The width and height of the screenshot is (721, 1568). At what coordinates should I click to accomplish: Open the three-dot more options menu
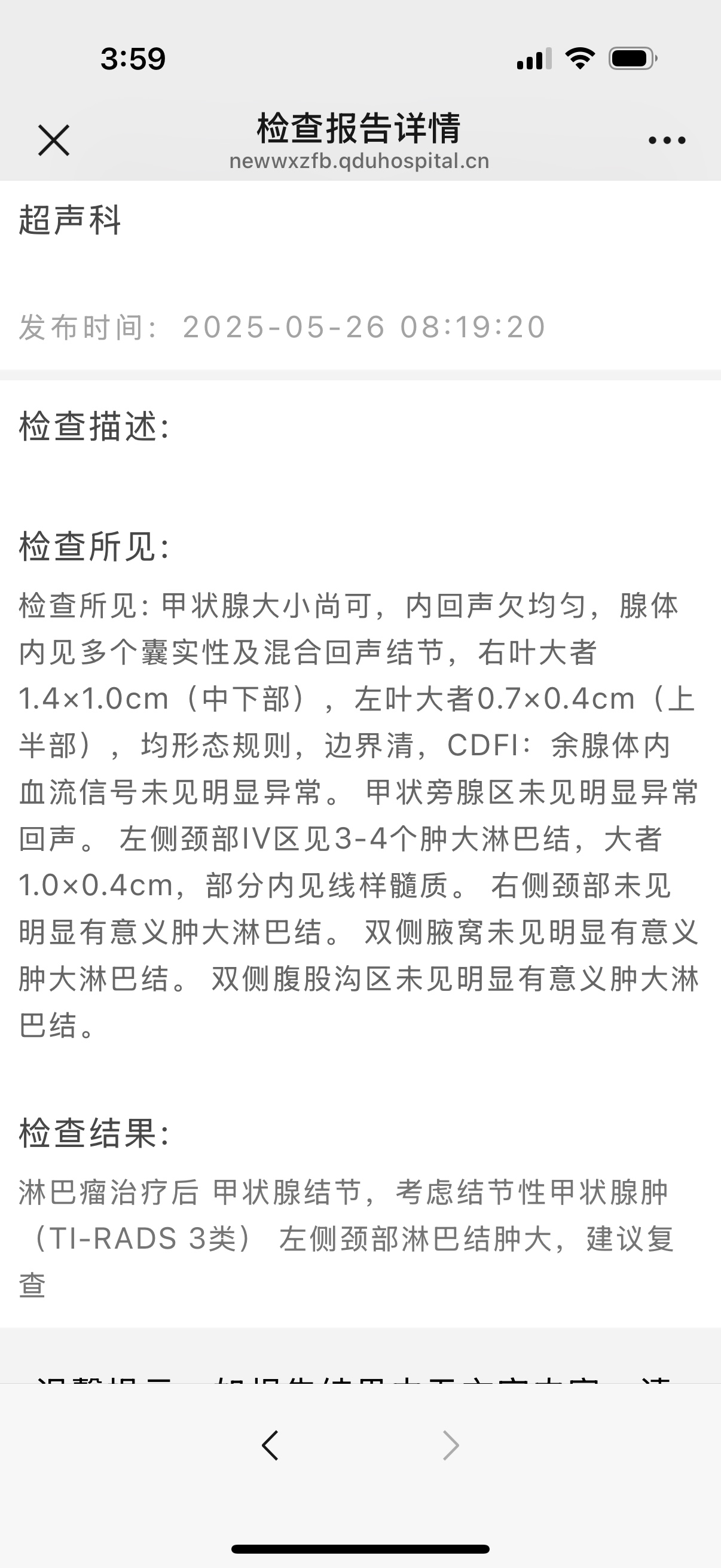point(667,141)
